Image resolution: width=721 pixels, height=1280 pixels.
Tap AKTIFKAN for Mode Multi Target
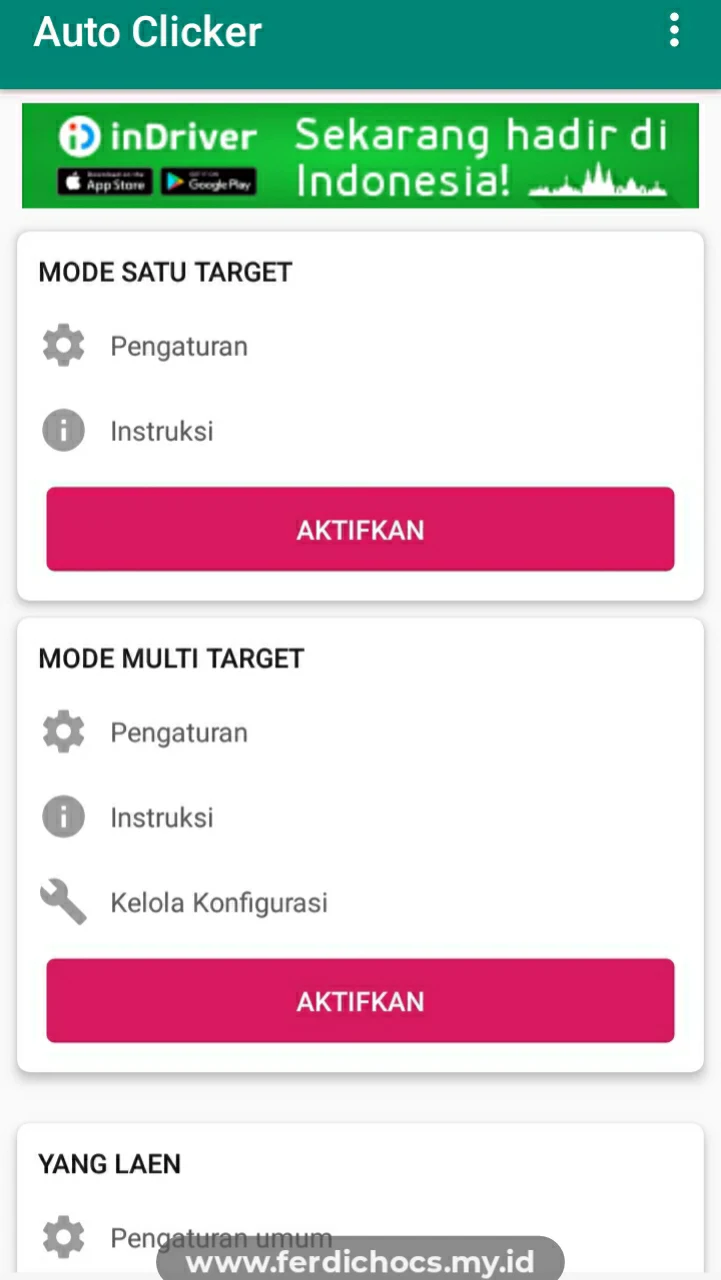(x=360, y=1001)
